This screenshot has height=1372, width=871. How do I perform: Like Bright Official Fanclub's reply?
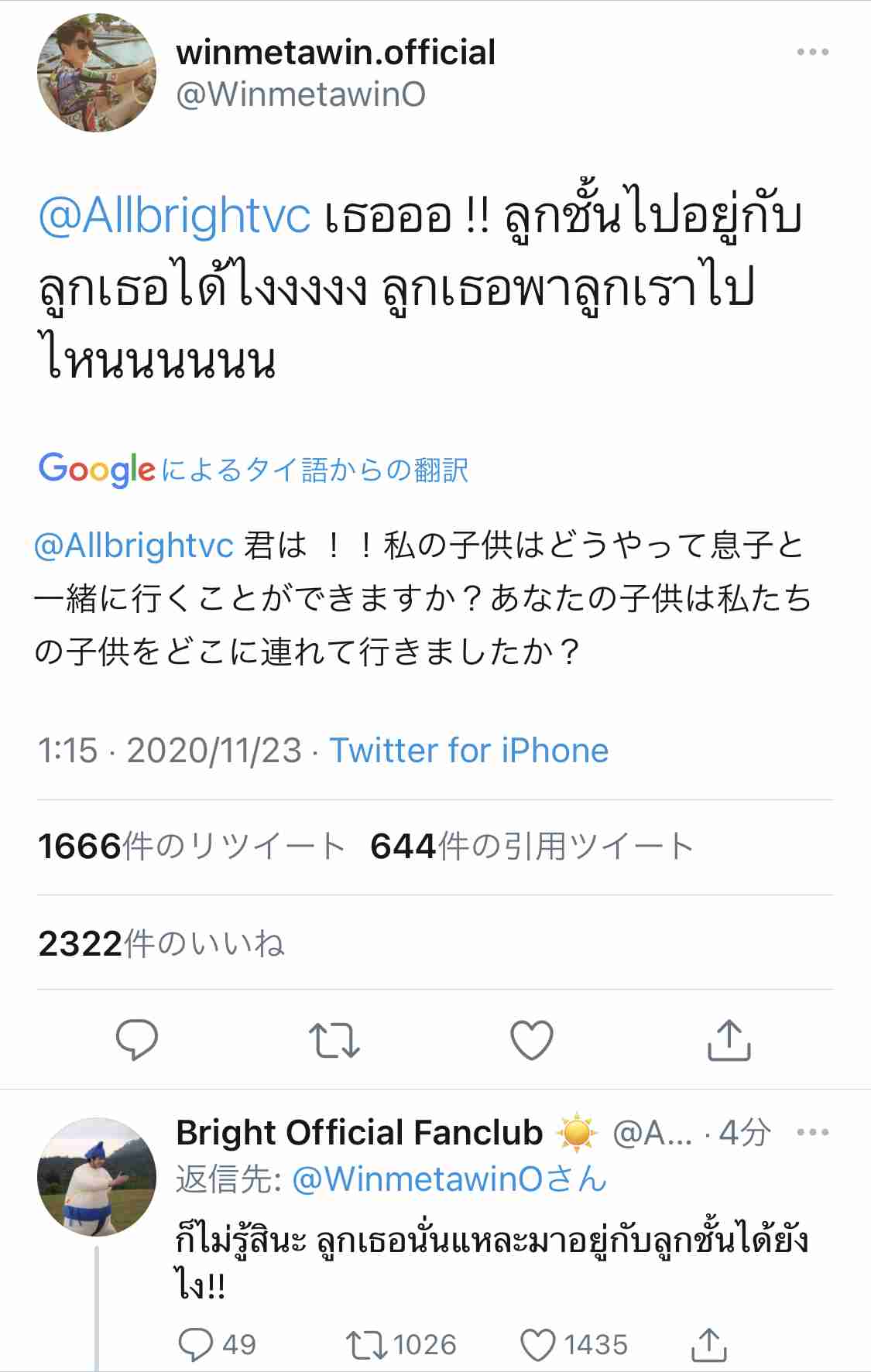pyautogui.click(x=538, y=1344)
